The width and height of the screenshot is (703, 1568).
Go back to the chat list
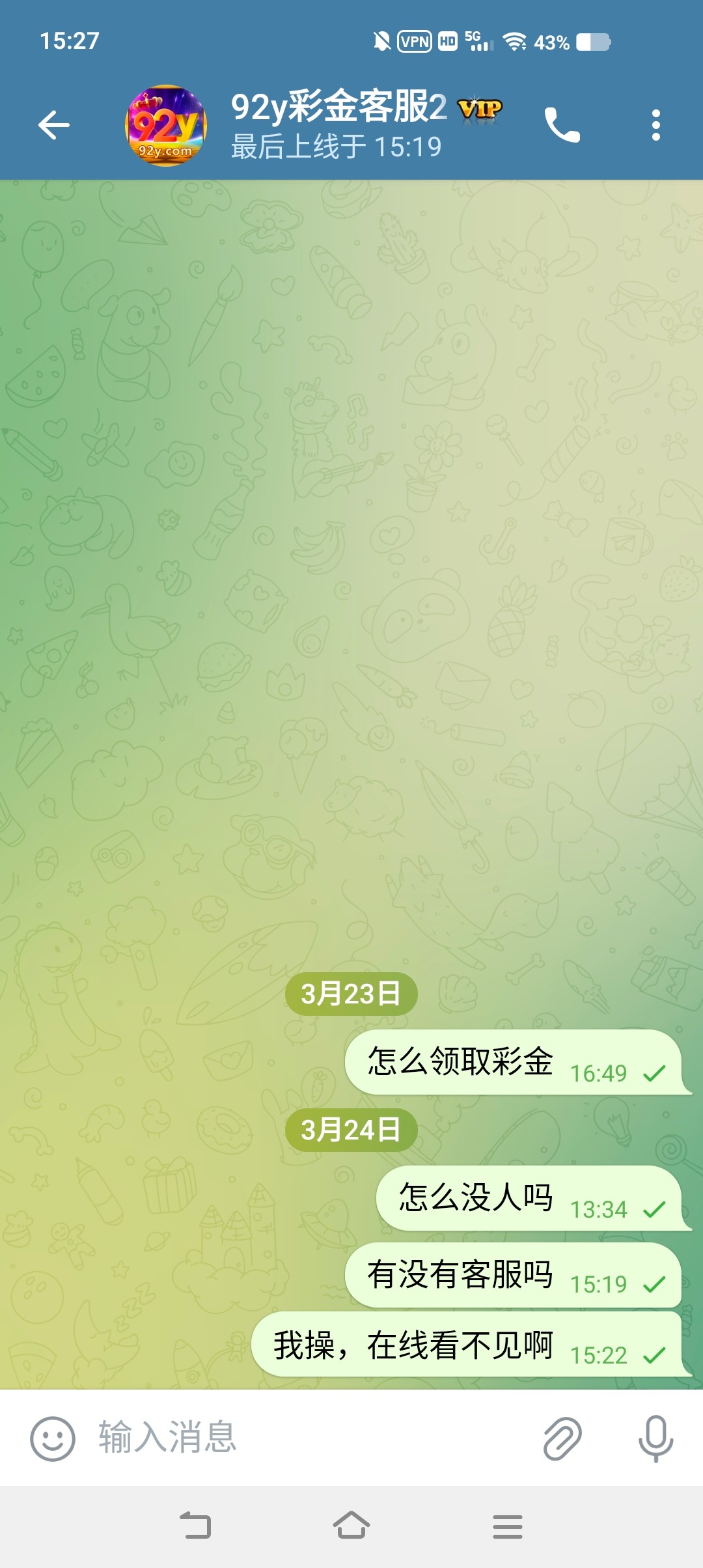tap(54, 125)
